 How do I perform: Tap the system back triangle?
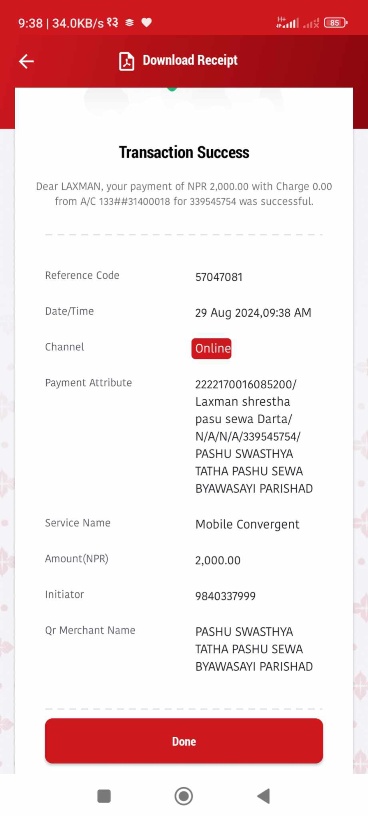(x=263, y=796)
